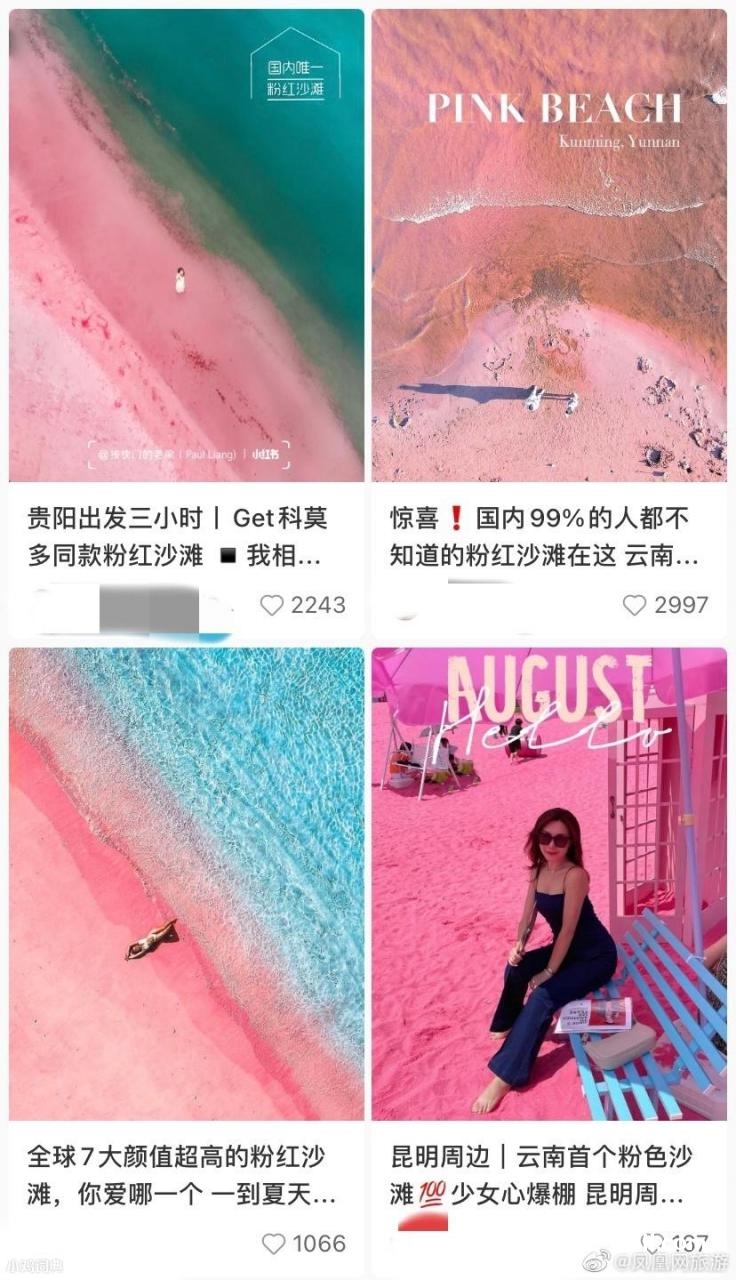The width and height of the screenshot is (736, 1280).
Task: Like the post with 2243 likes
Action: (272, 605)
